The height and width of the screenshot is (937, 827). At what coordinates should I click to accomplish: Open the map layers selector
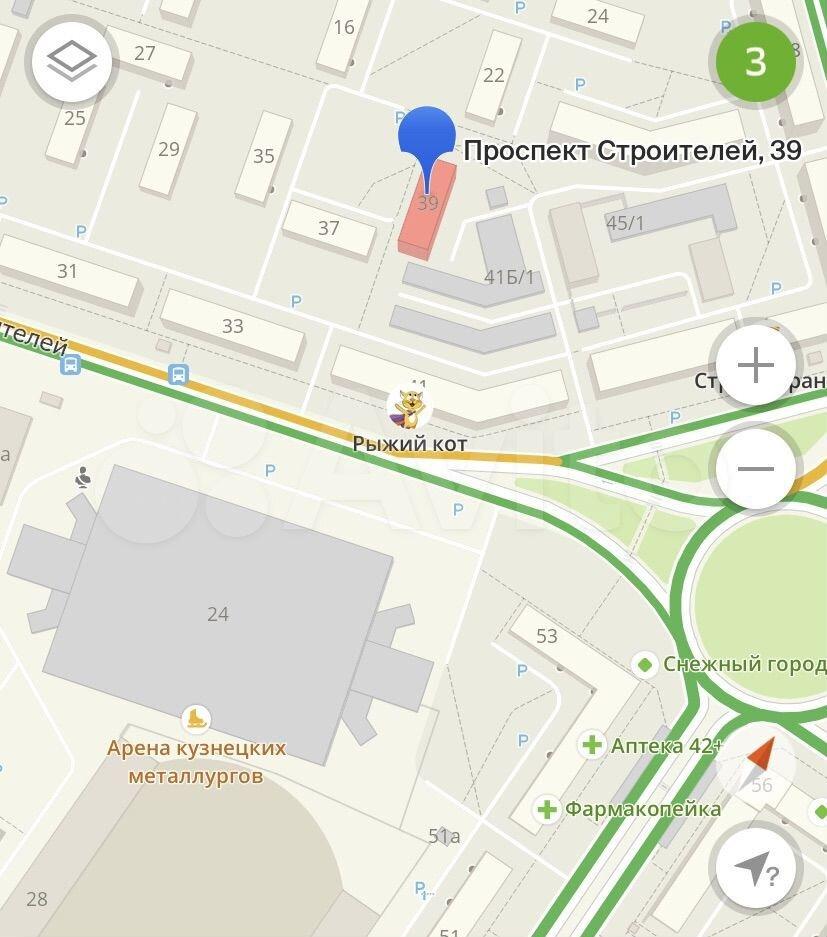point(72,64)
